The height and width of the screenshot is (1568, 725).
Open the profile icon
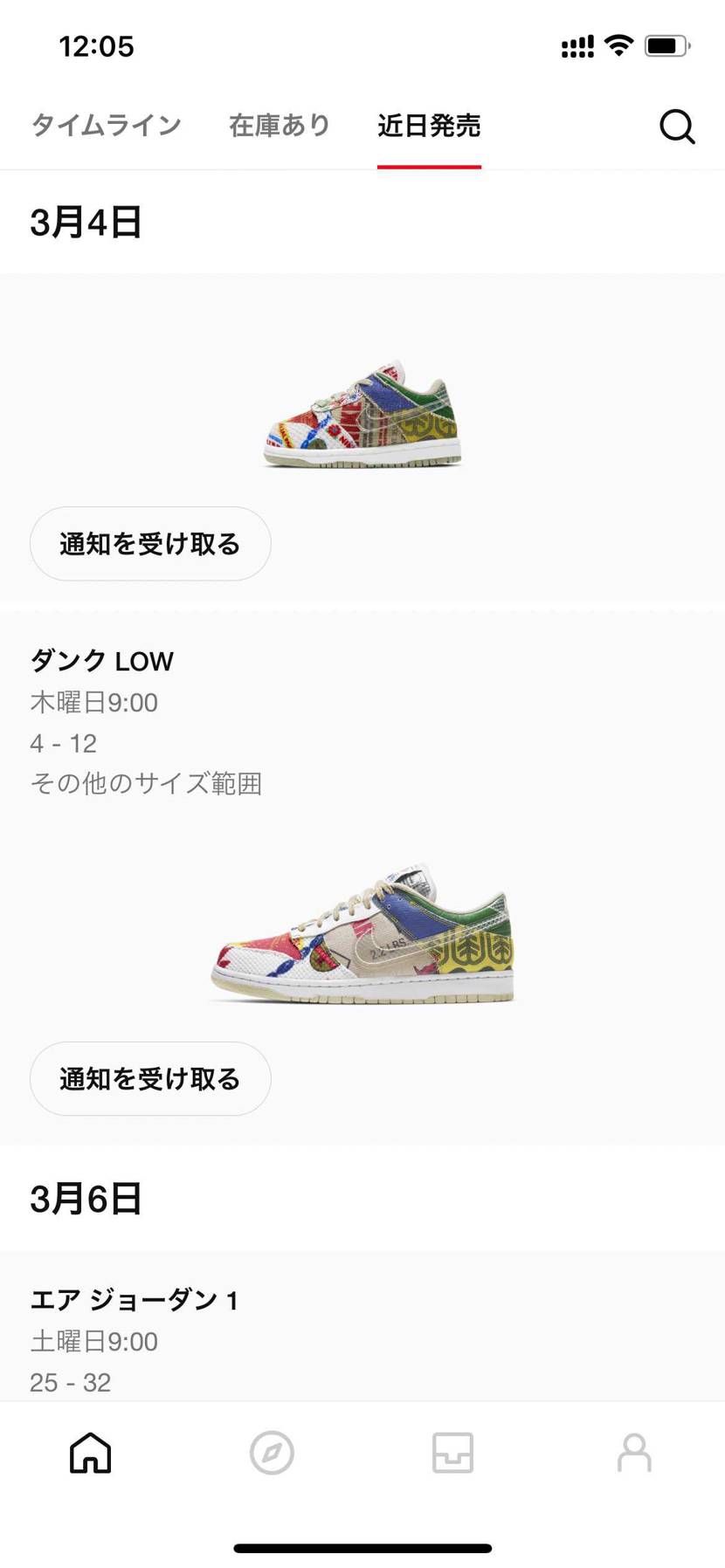point(634,1453)
